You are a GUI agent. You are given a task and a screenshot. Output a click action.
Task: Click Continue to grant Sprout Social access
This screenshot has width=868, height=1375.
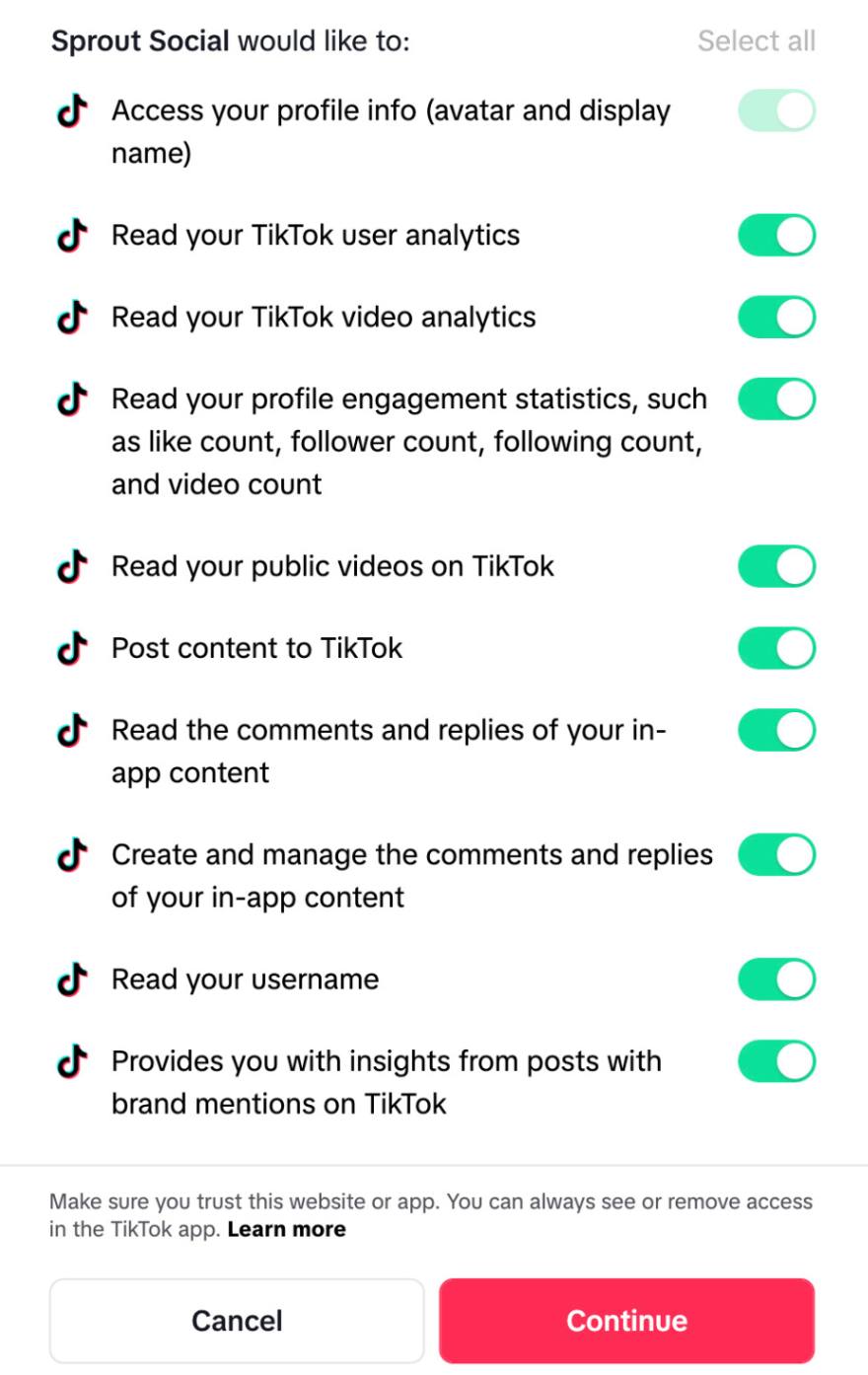coord(627,1320)
